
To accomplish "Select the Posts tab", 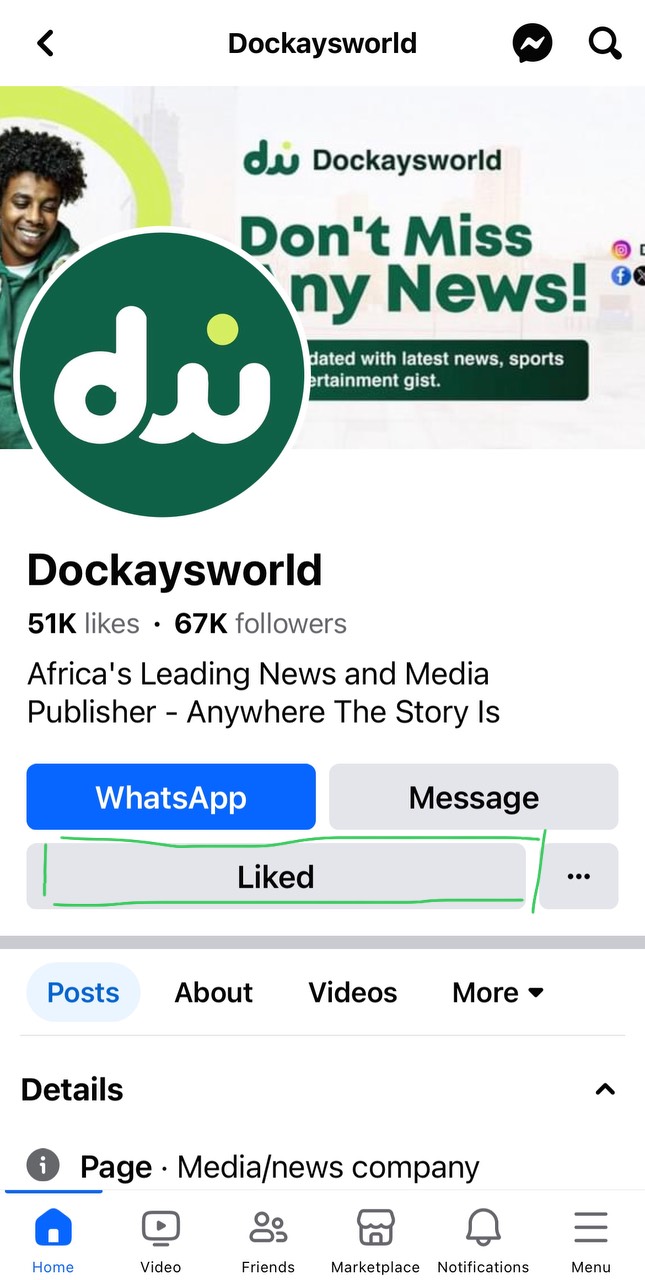I will pos(83,992).
